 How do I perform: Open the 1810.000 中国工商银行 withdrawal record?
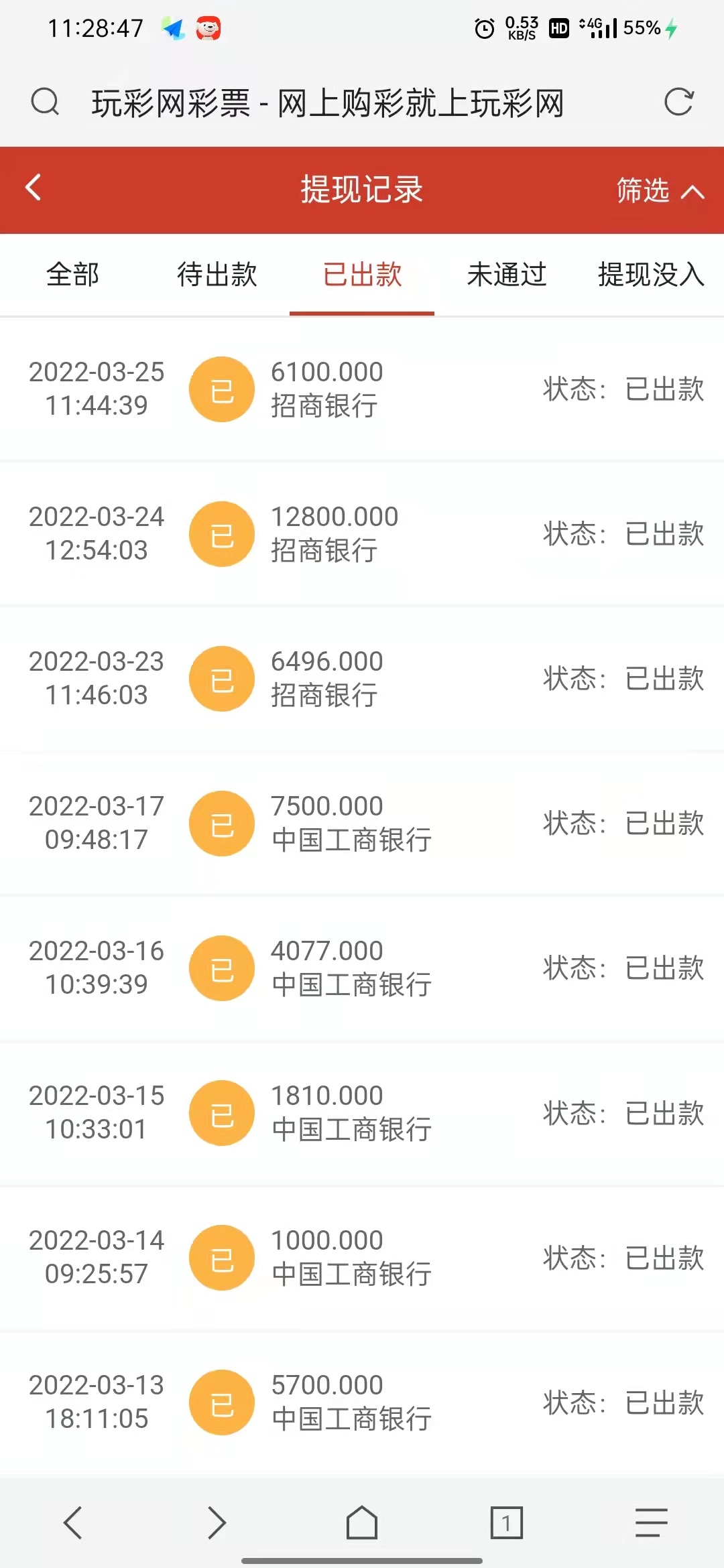[x=362, y=1113]
